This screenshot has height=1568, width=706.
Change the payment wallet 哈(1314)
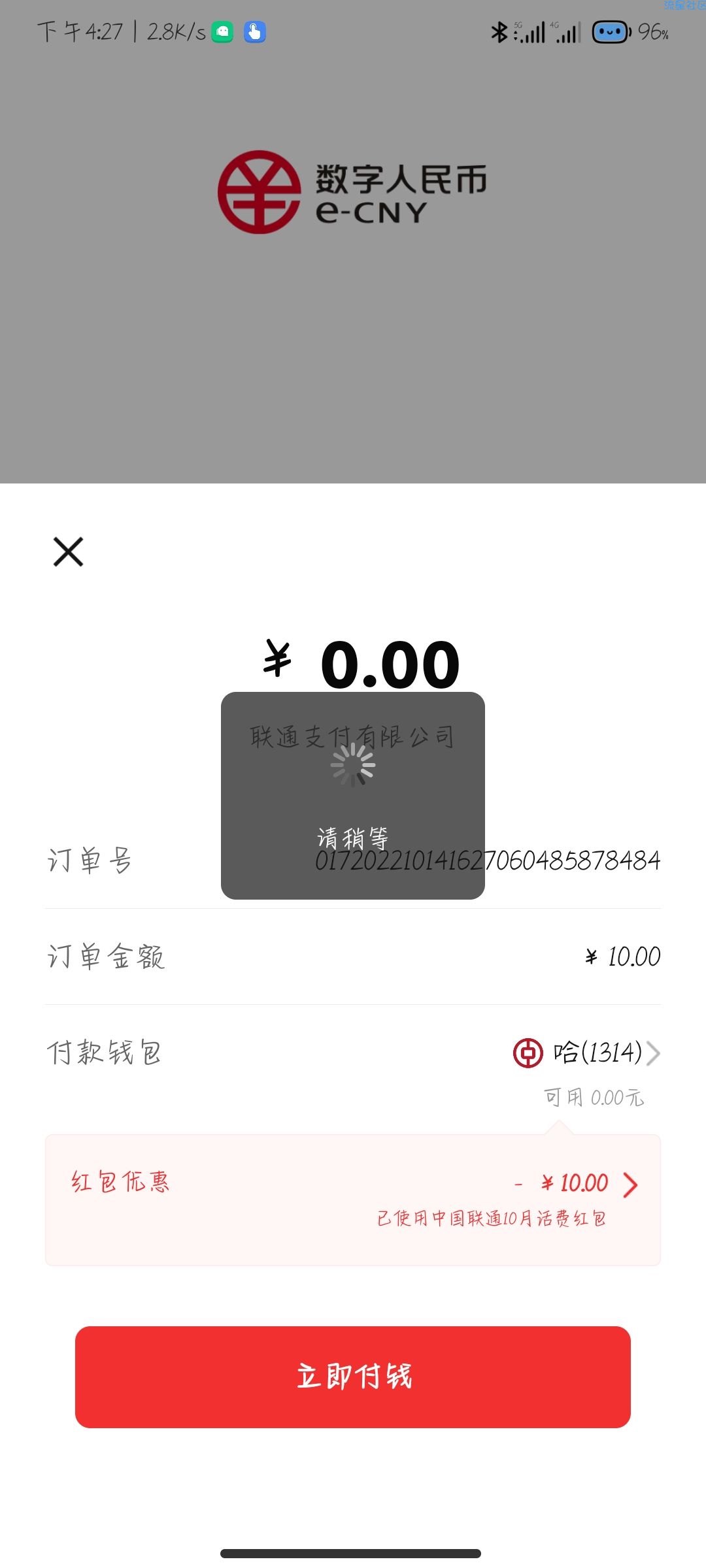pyautogui.click(x=586, y=1053)
